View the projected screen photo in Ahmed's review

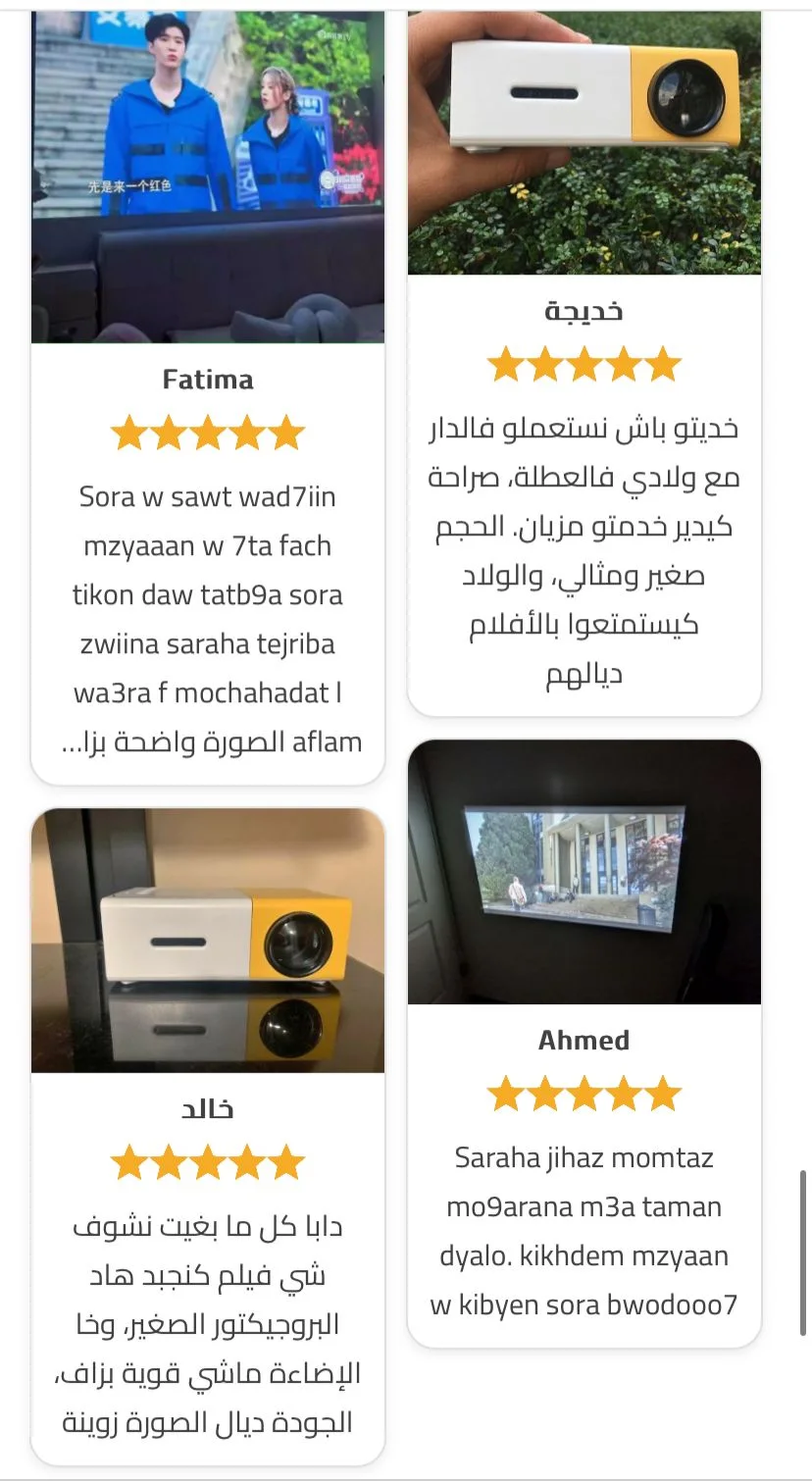tap(584, 872)
